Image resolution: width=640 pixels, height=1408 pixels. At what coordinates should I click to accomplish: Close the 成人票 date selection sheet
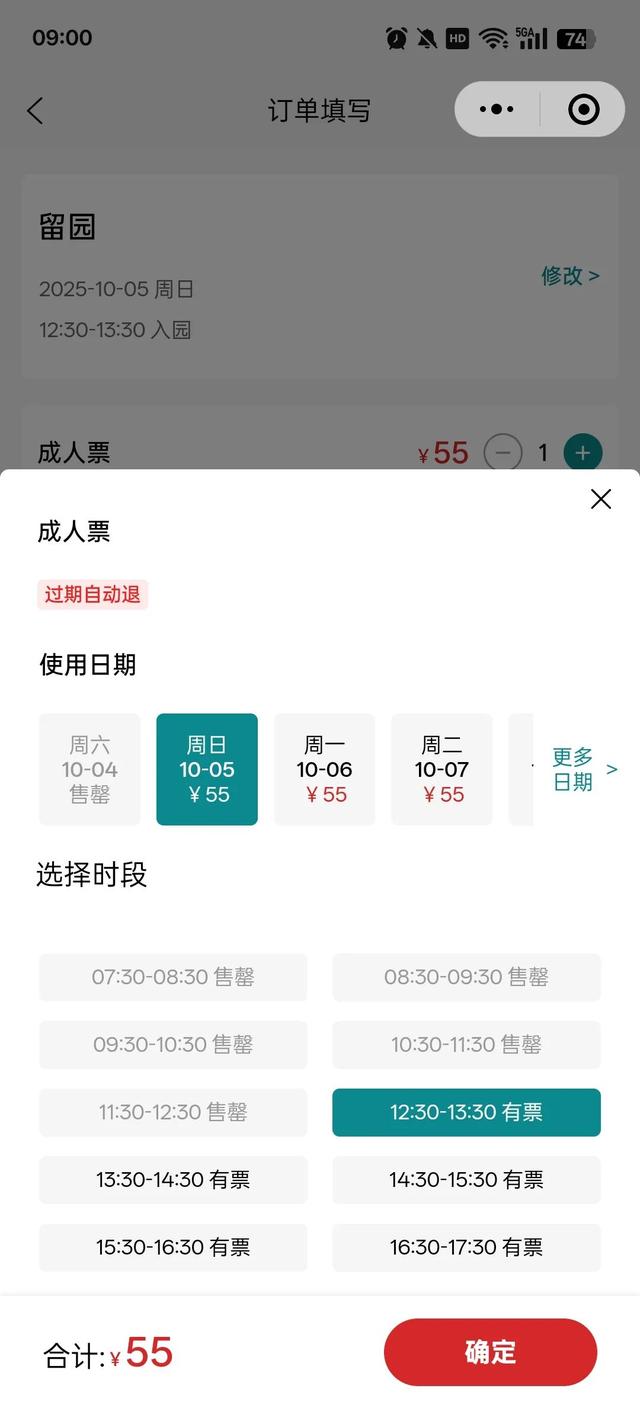tap(600, 499)
